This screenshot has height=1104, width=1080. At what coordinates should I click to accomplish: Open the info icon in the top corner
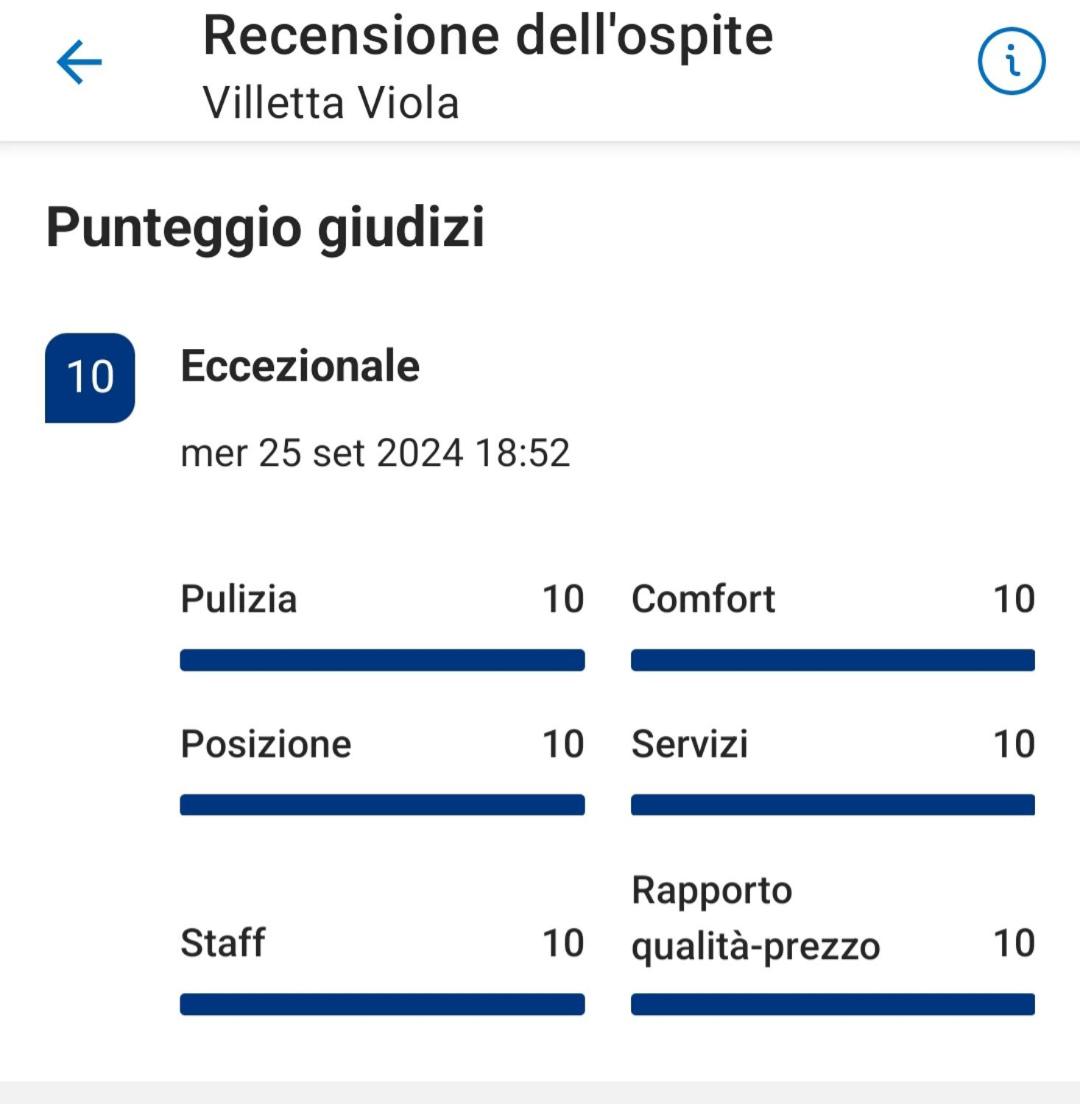pyautogui.click(x=1010, y=61)
